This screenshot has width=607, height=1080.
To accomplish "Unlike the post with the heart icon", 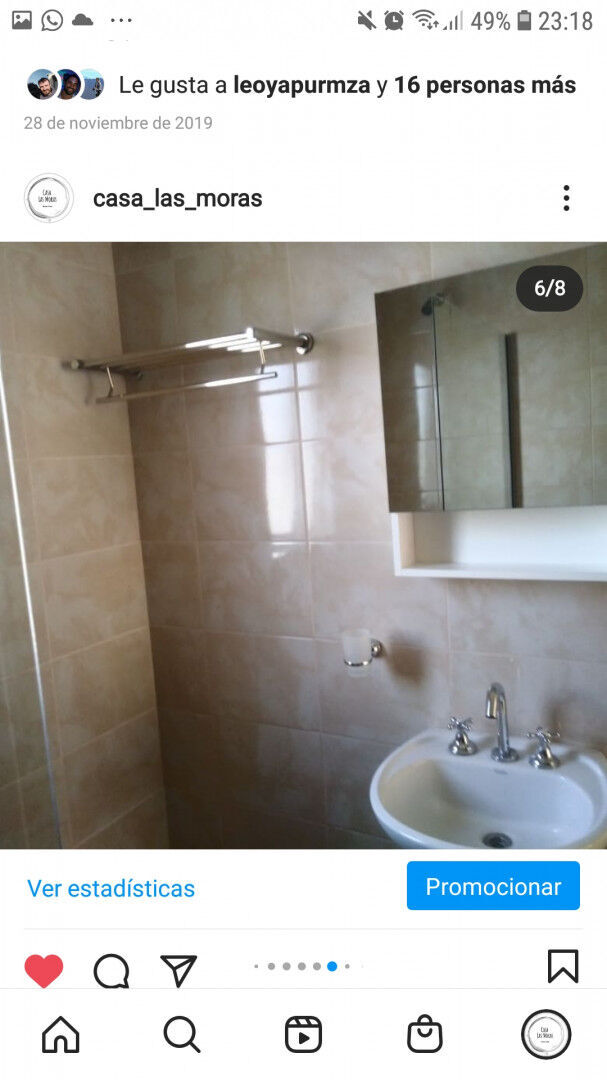I will pyautogui.click(x=44, y=970).
